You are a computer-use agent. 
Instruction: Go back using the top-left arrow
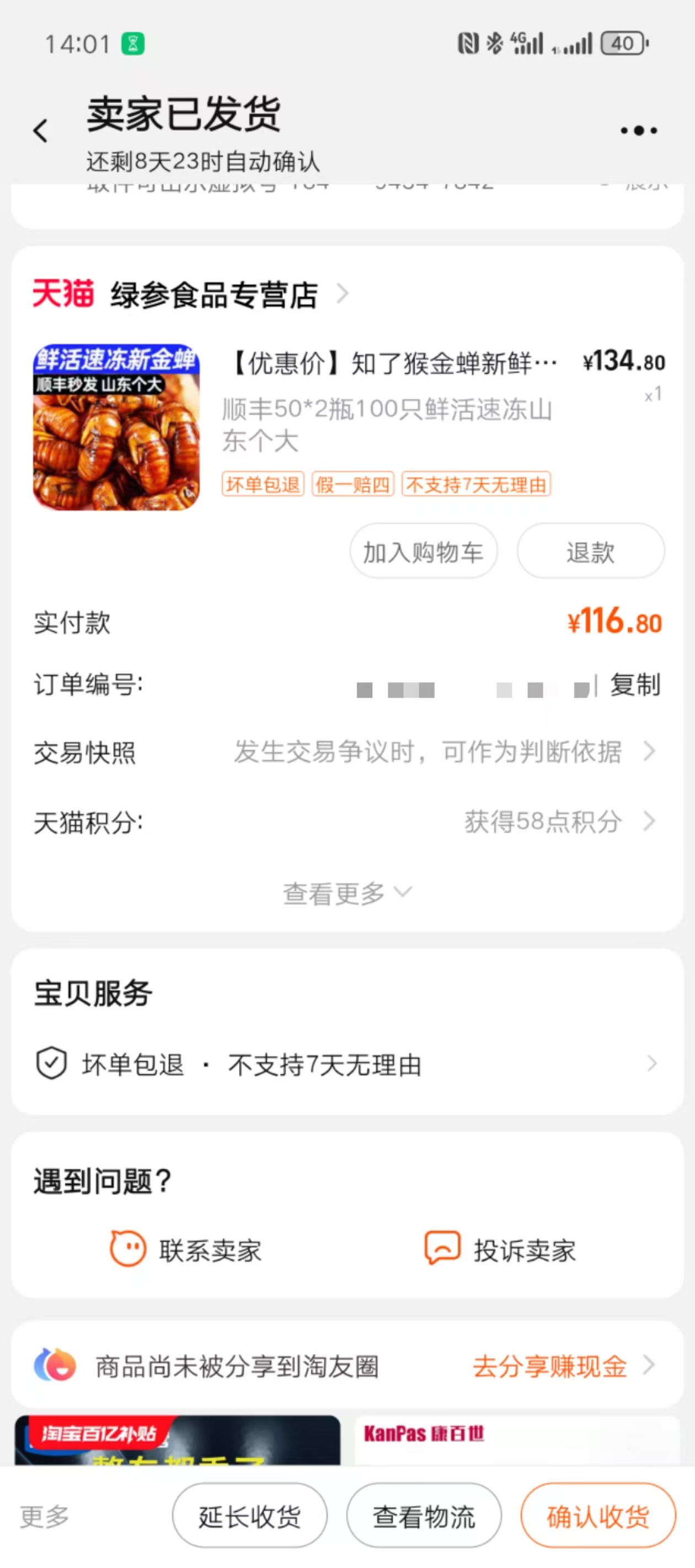tap(41, 130)
